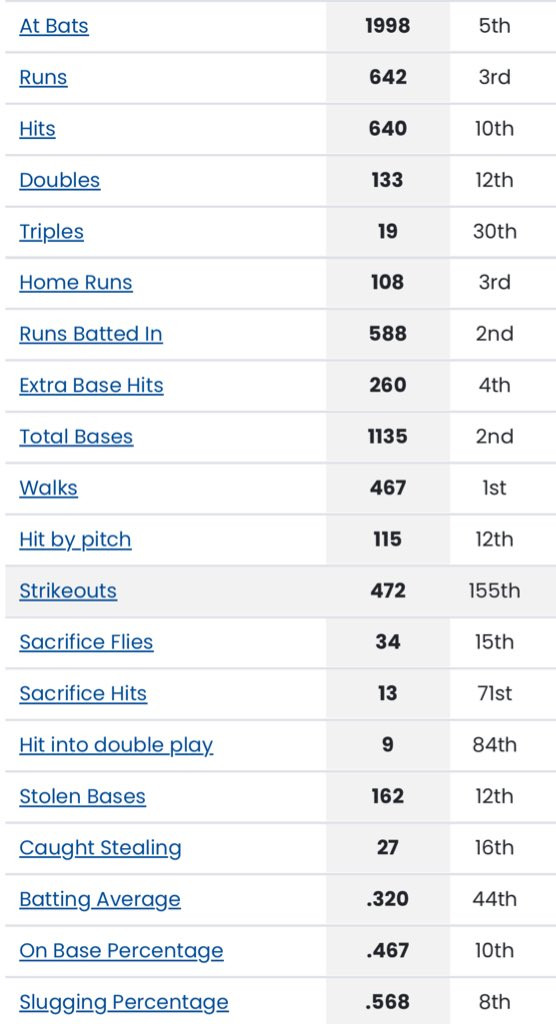Open the Runs stat link
This screenshot has width=556, height=1024.
click(x=43, y=77)
